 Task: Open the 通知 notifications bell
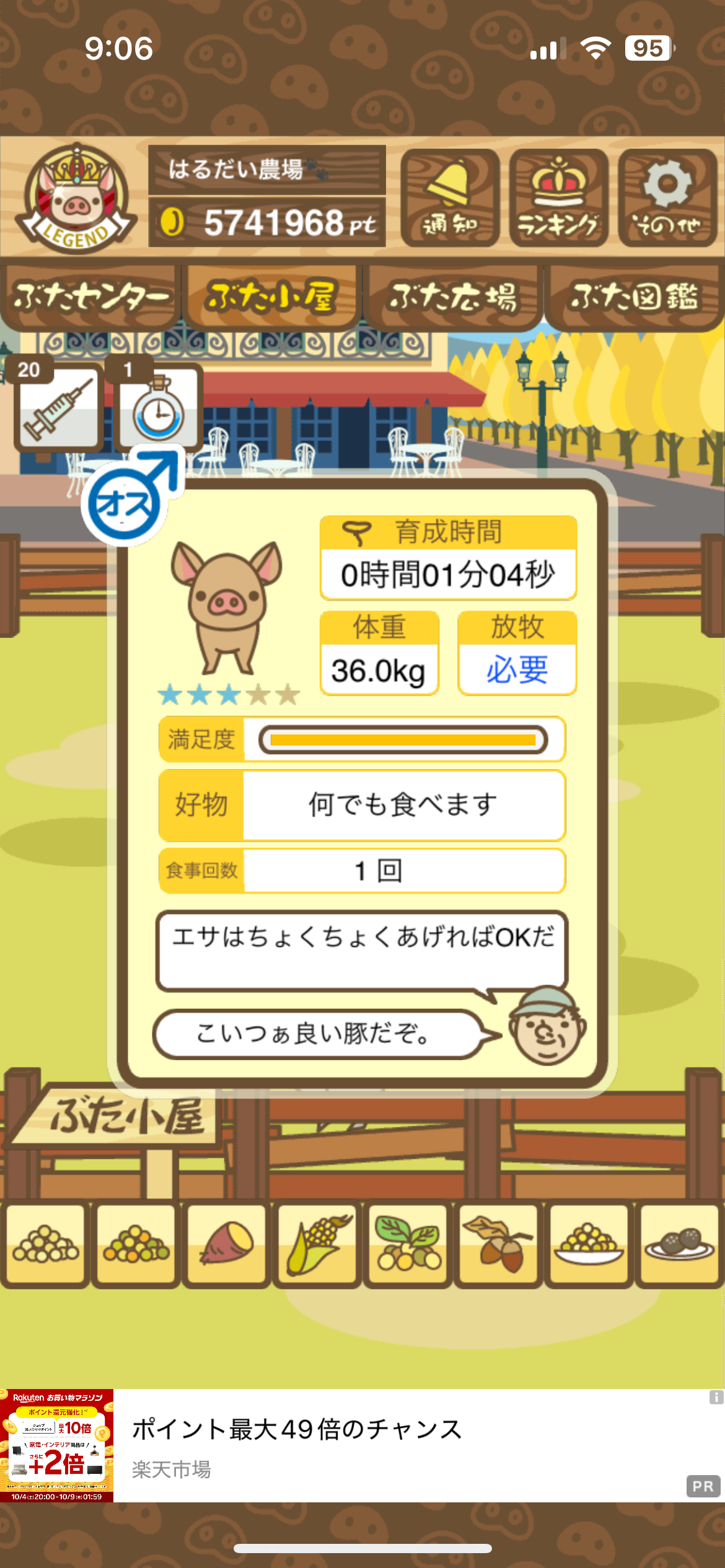[450, 198]
